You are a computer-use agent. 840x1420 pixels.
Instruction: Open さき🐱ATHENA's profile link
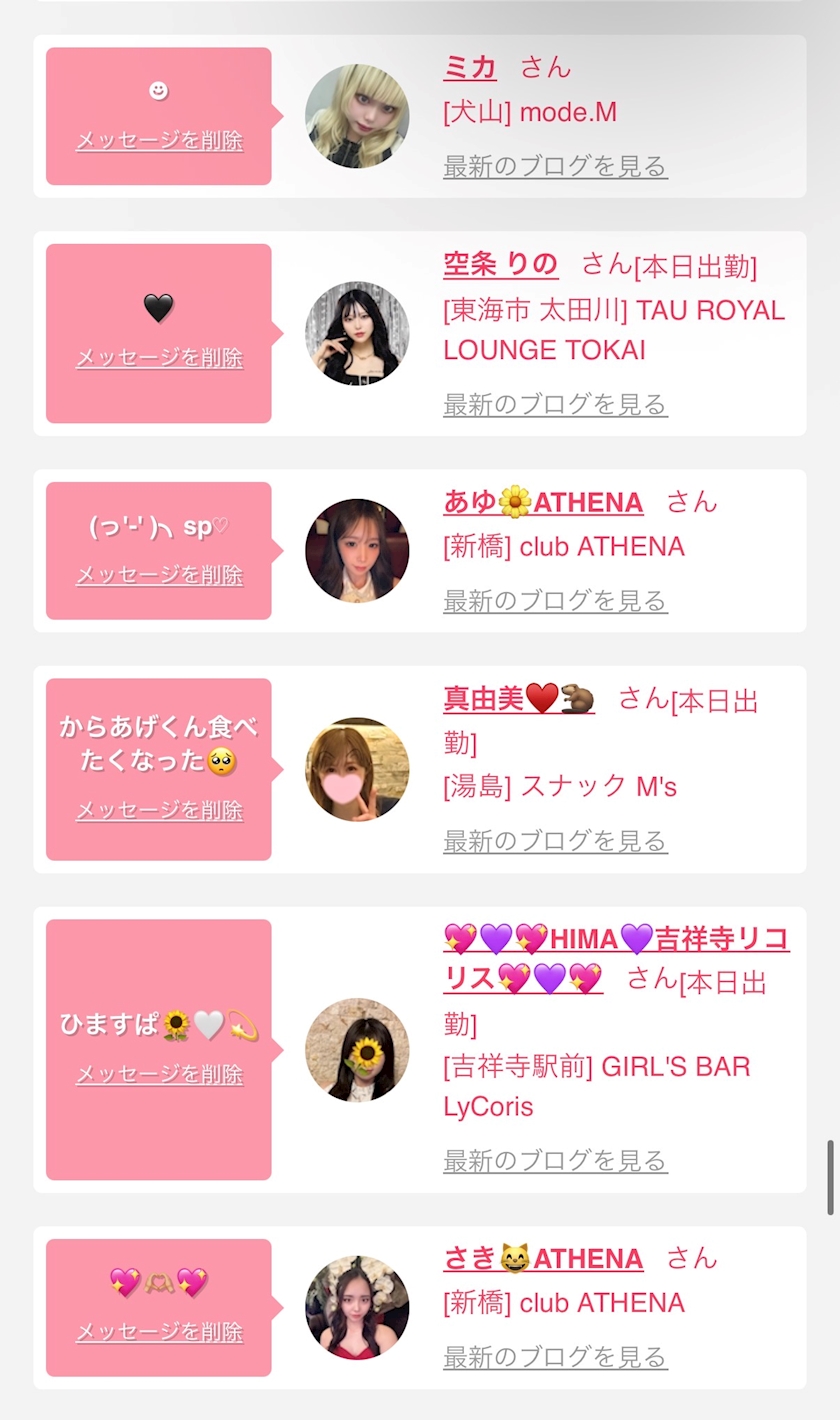point(543,1257)
